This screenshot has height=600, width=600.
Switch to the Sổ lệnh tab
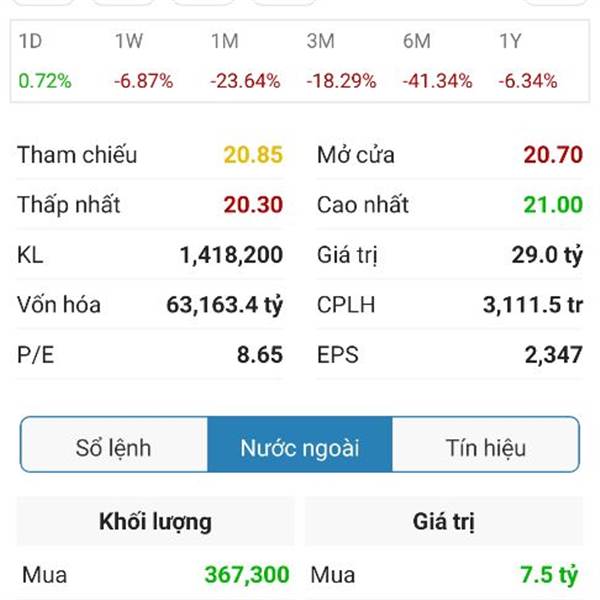114,447
